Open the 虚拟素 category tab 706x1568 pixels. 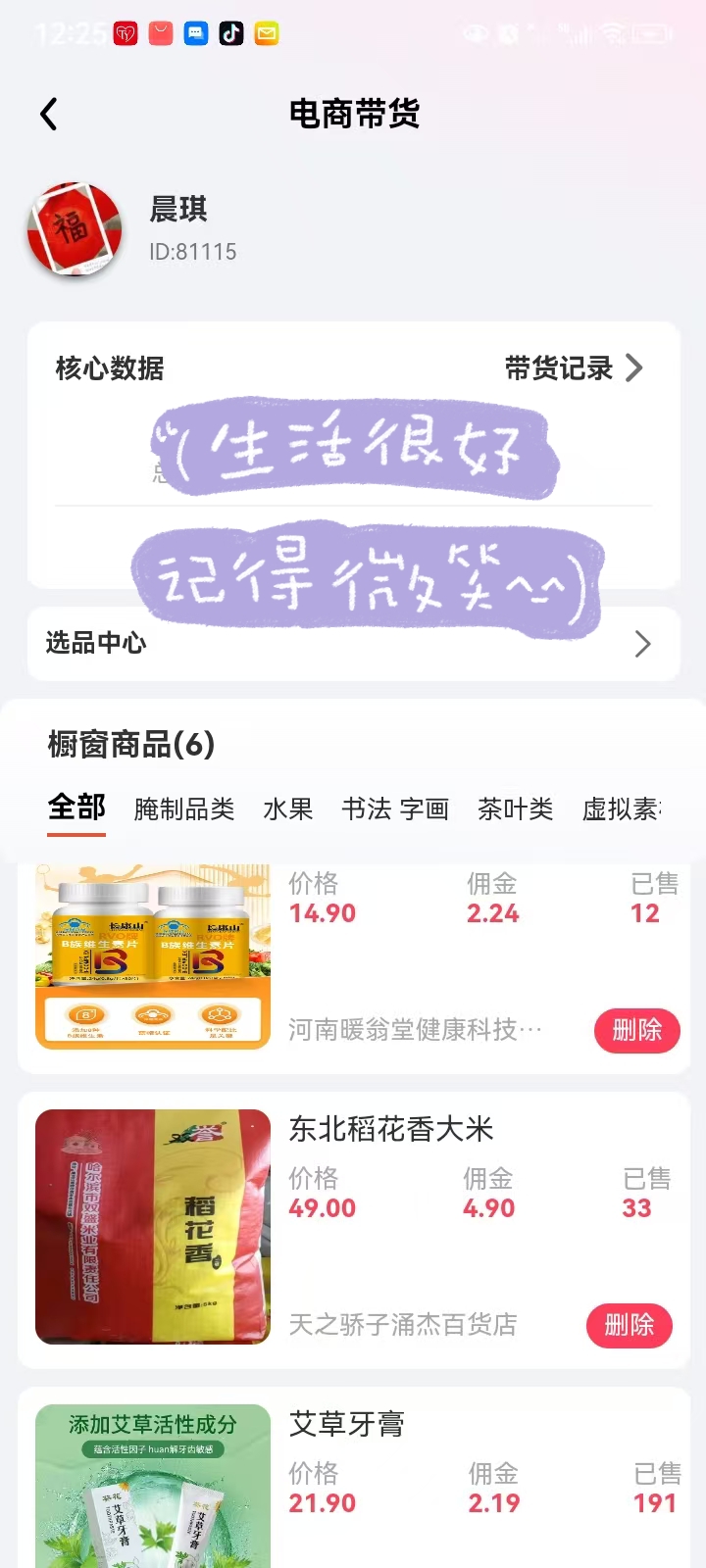click(622, 809)
